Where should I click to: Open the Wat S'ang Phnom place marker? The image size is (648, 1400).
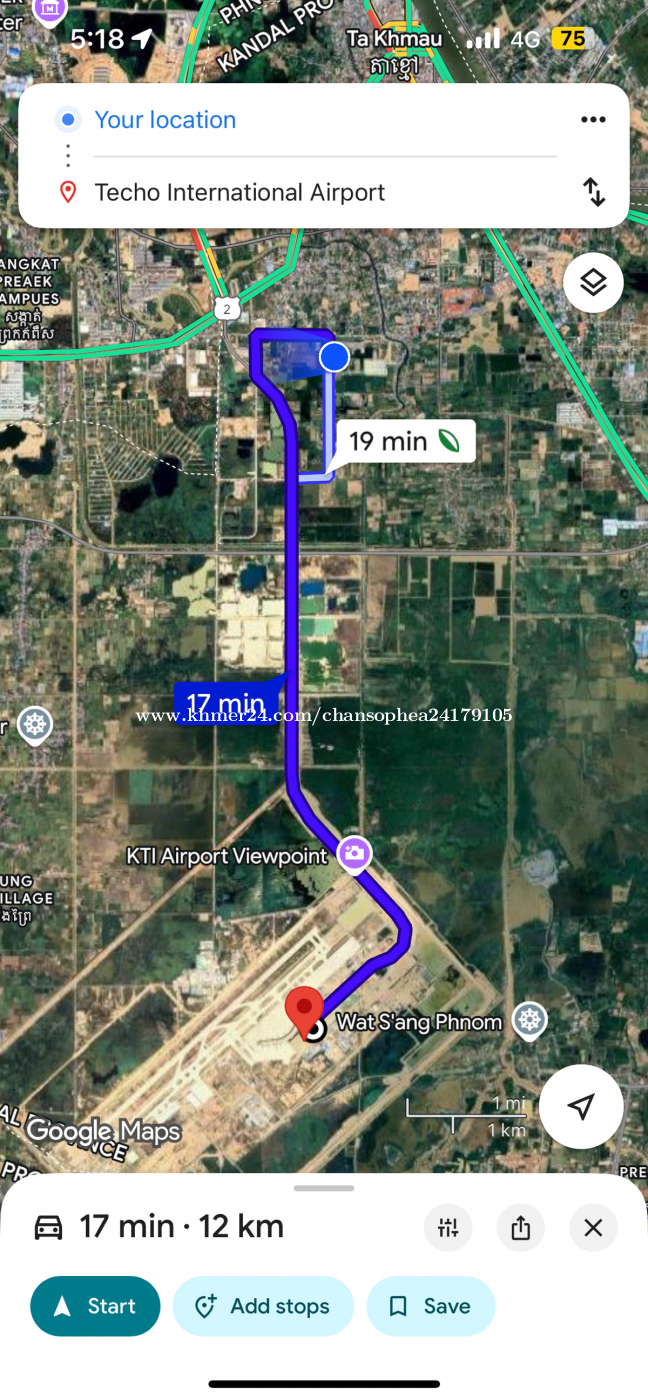pos(529,1021)
